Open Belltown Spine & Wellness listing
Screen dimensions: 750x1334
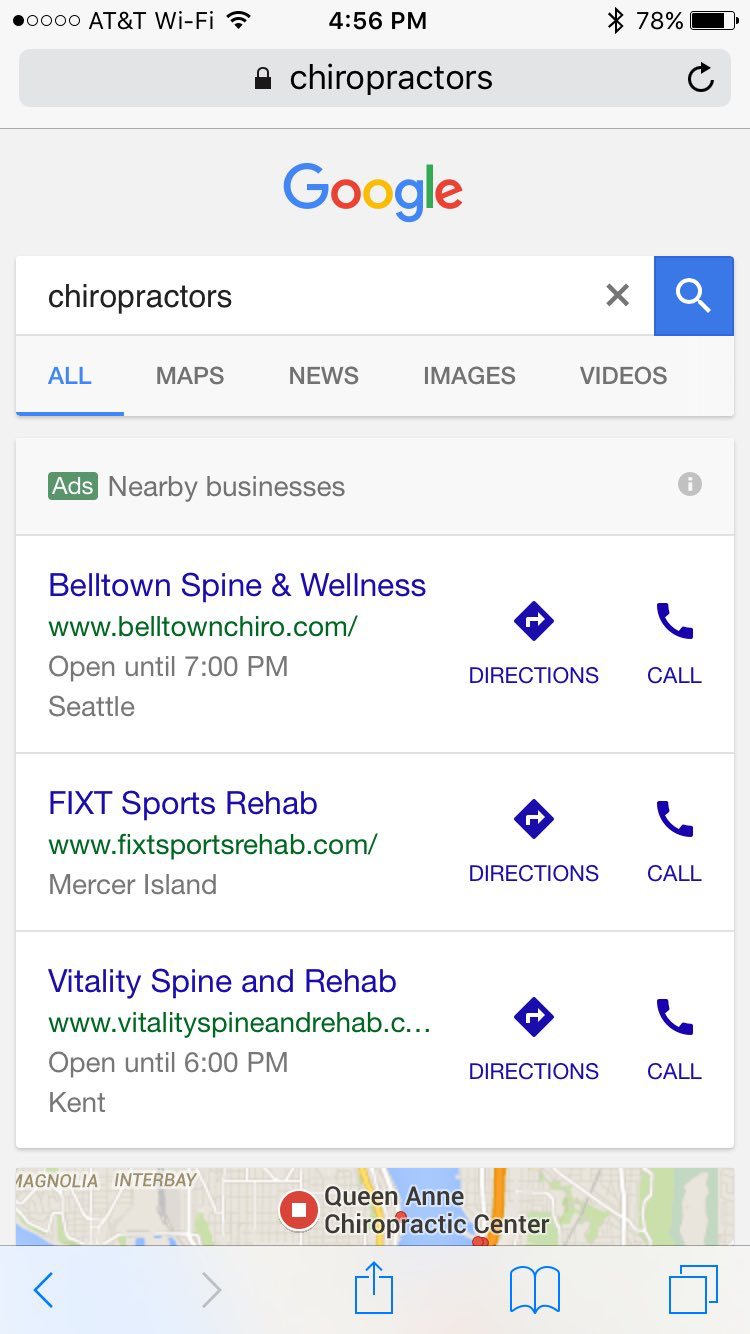tap(237, 585)
